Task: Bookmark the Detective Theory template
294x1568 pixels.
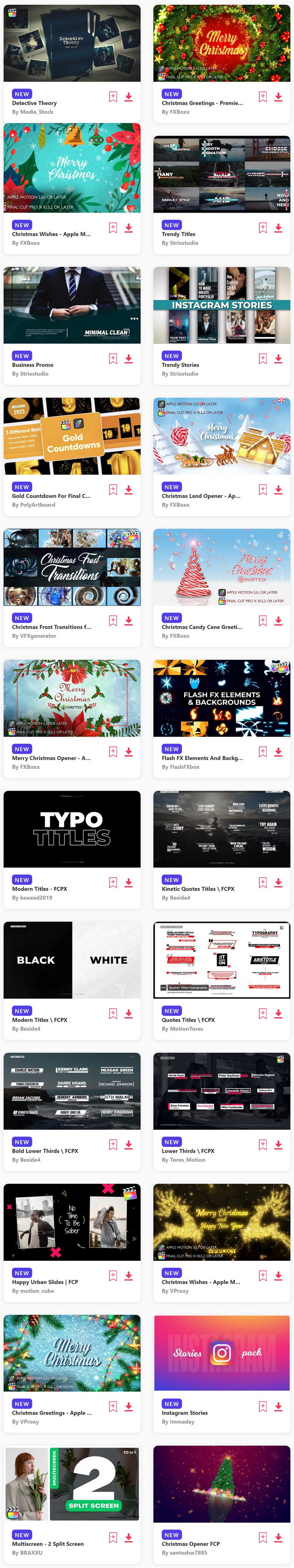Action: [x=113, y=97]
